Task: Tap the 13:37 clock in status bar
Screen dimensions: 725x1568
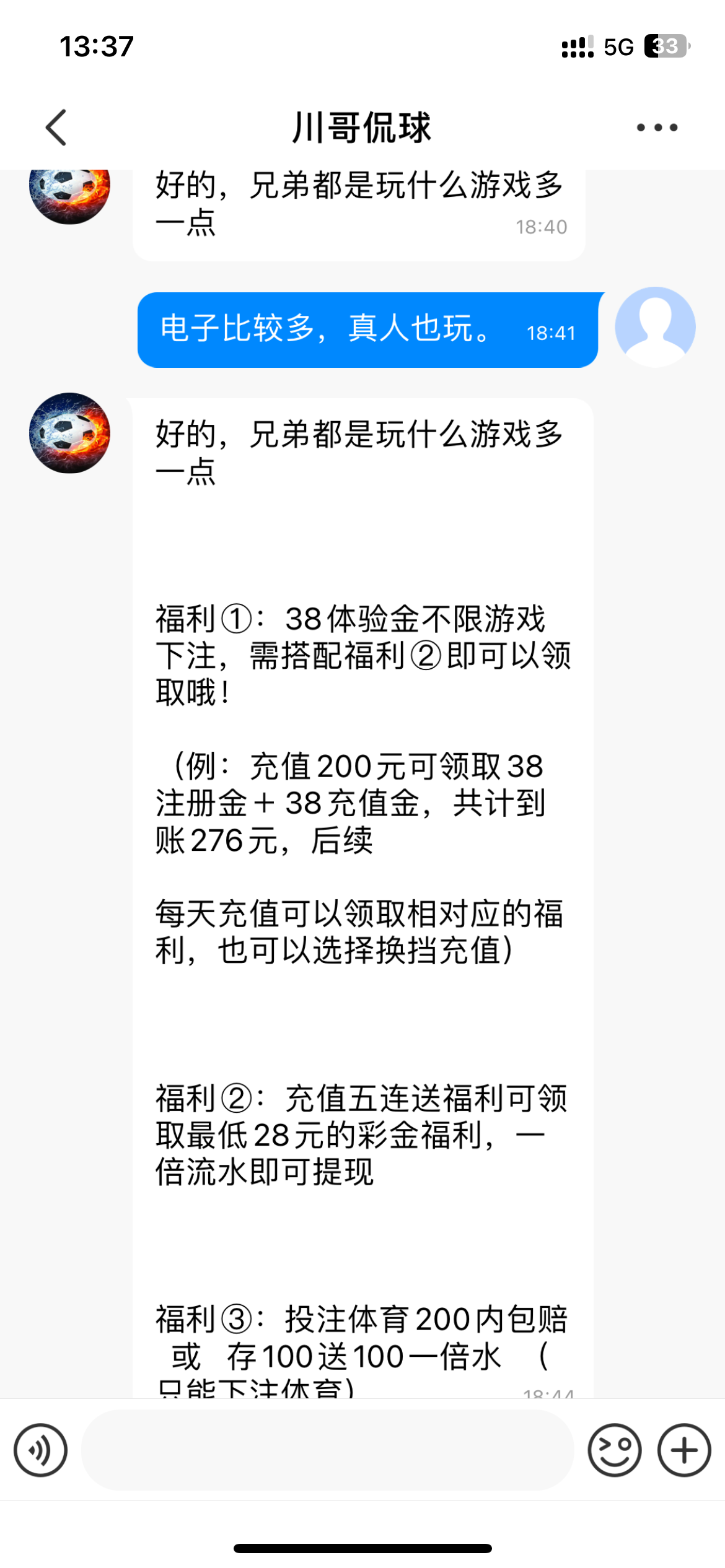Action: (x=96, y=45)
